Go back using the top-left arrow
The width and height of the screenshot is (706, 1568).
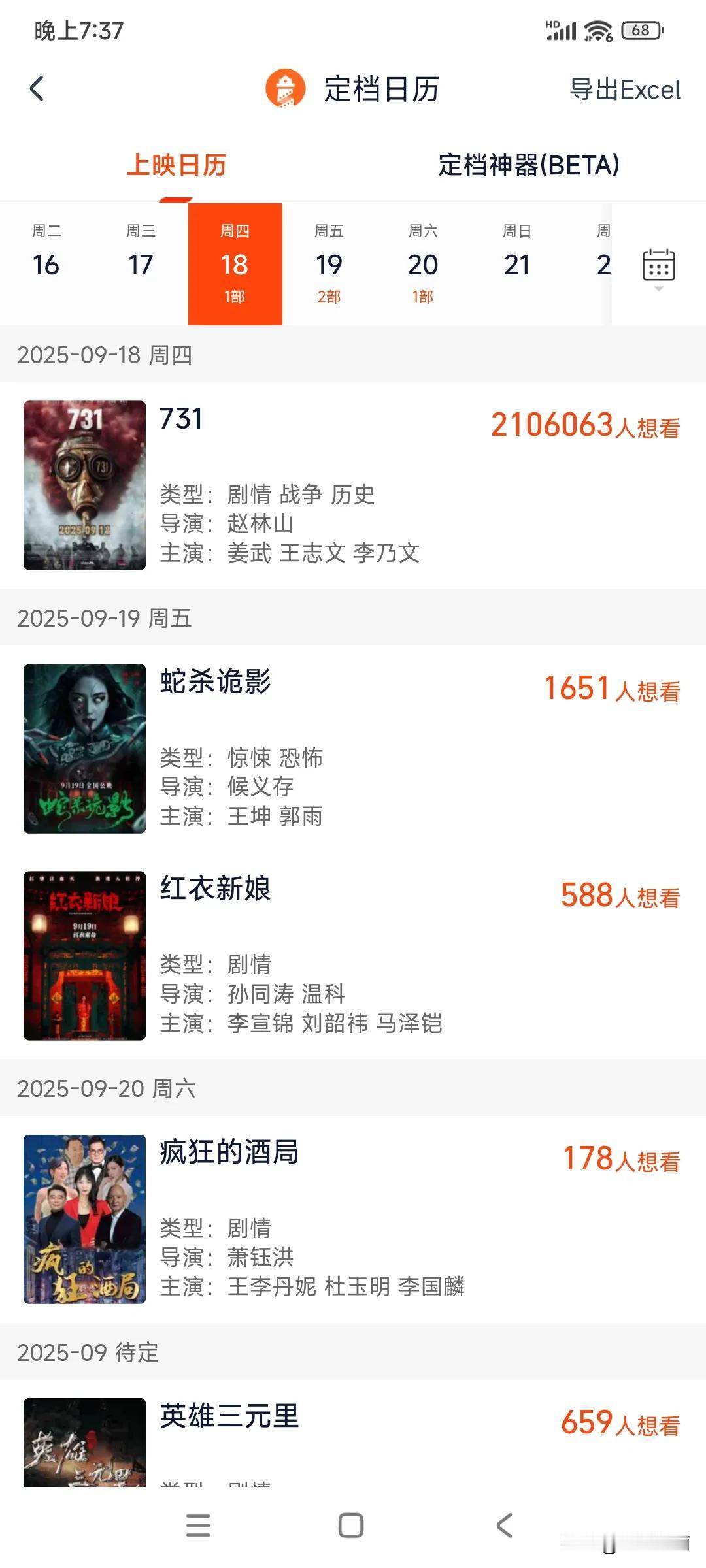37,89
